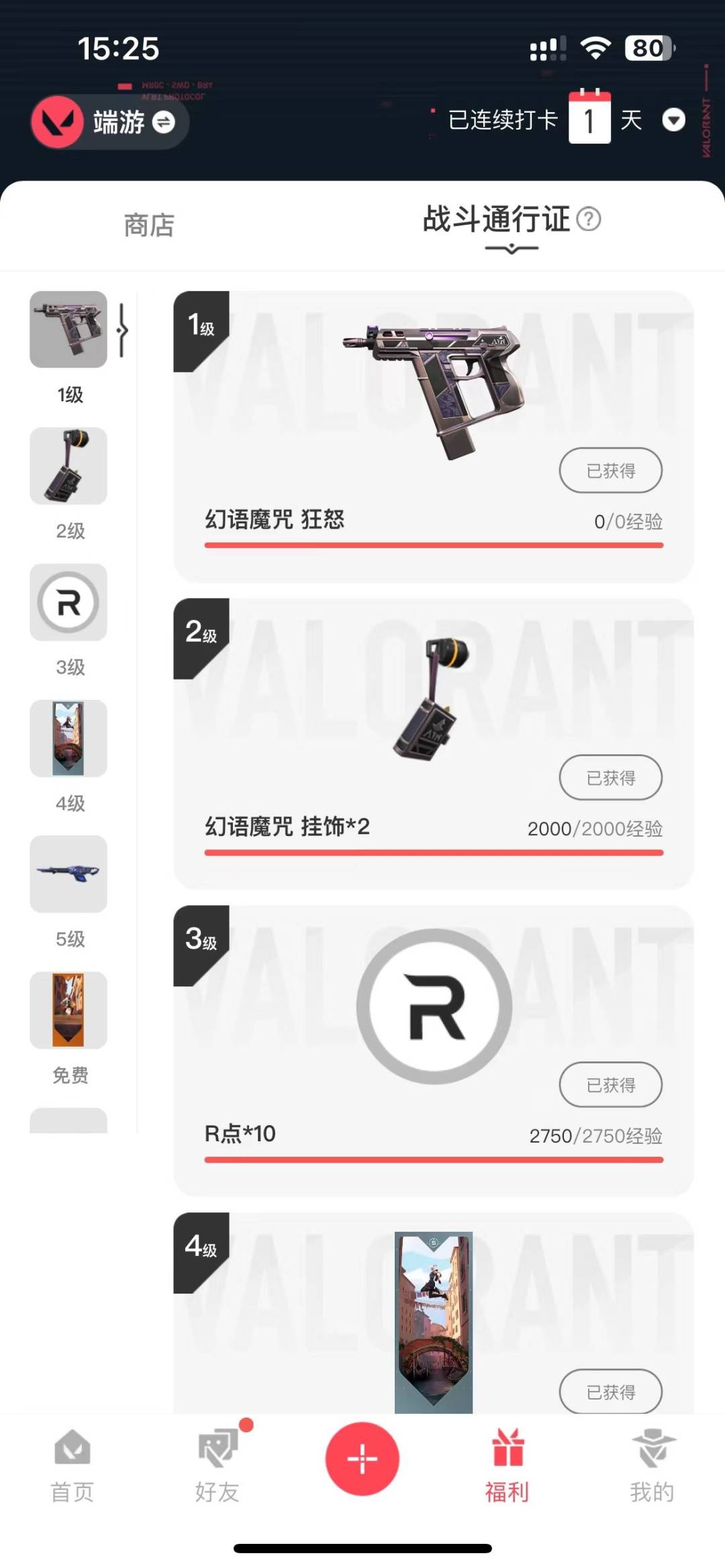Tap the red plus create button
This screenshot has height=1568, width=725.
pyautogui.click(x=362, y=1459)
